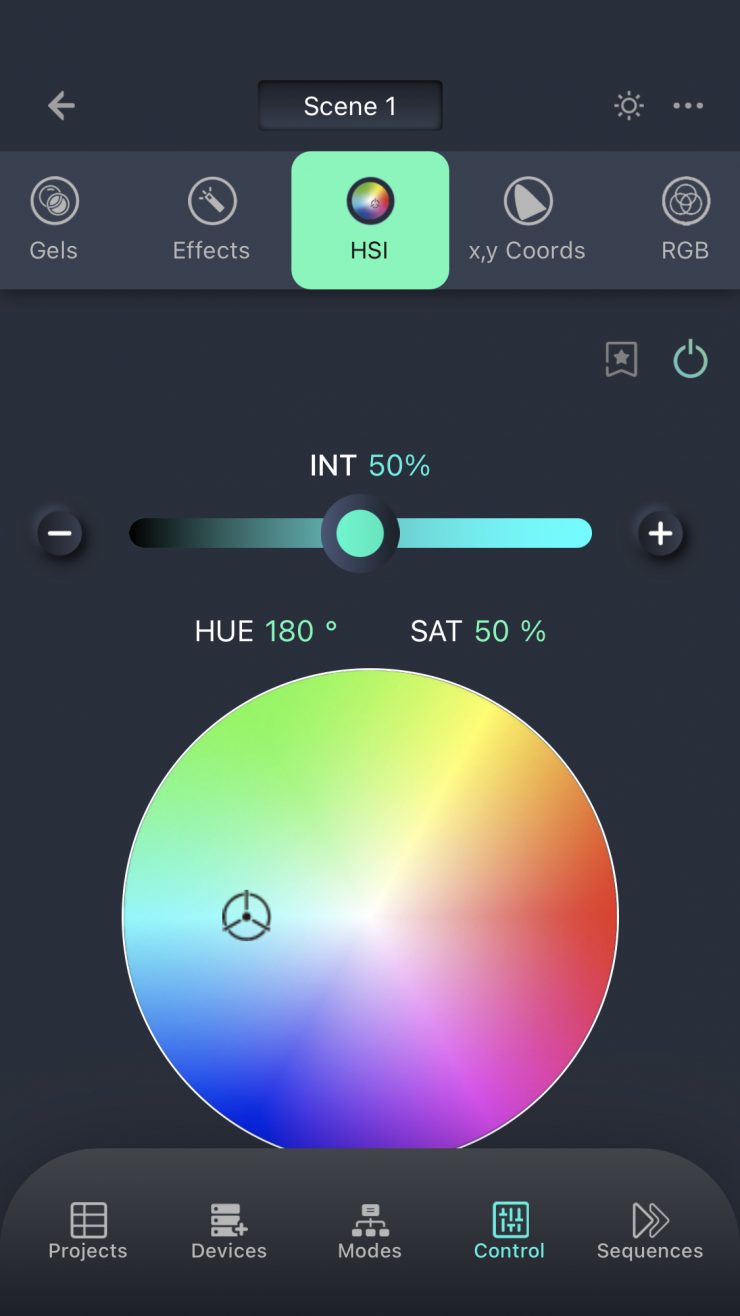
Task: Decrease intensity with the minus button
Action: [60, 533]
